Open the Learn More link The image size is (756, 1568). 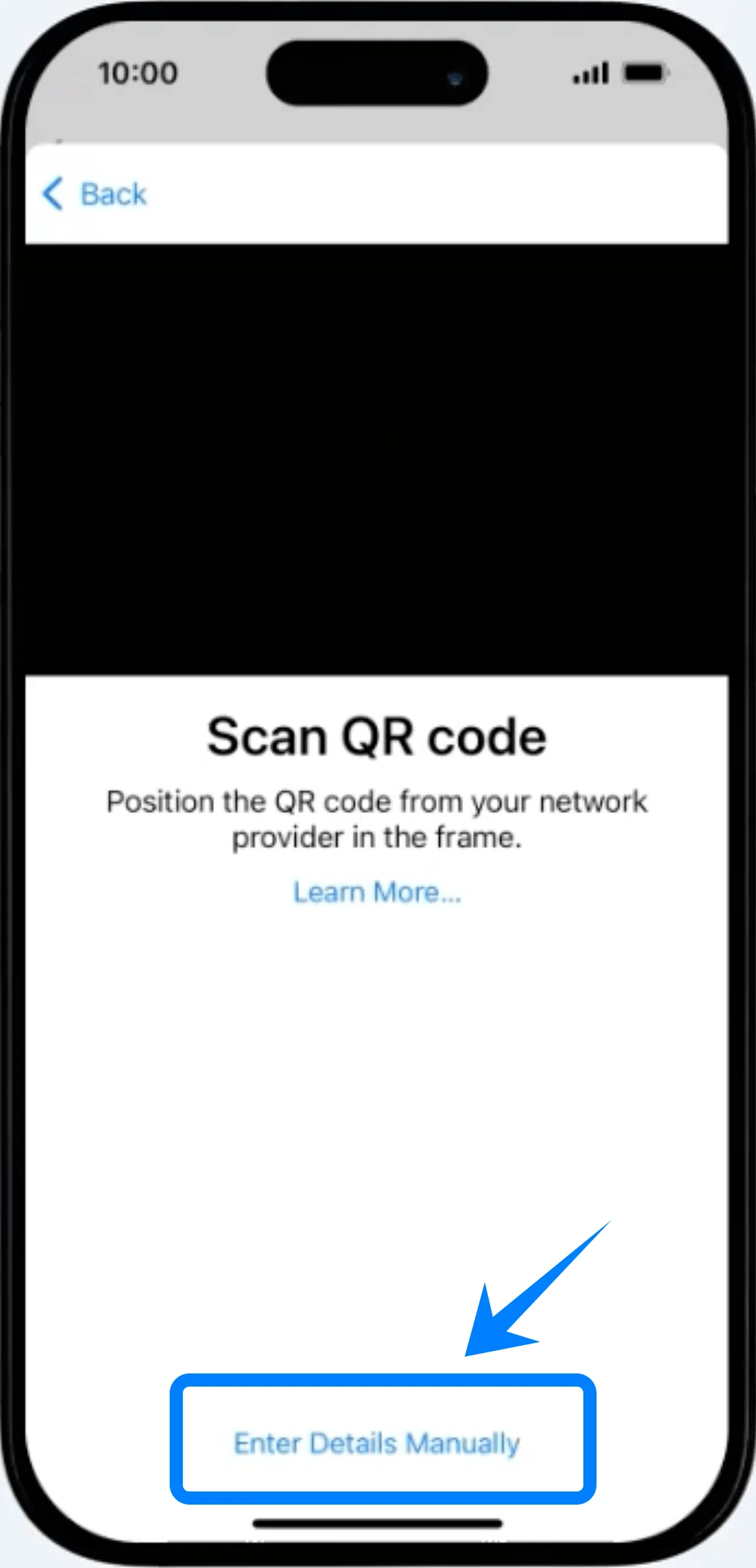click(377, 892)
